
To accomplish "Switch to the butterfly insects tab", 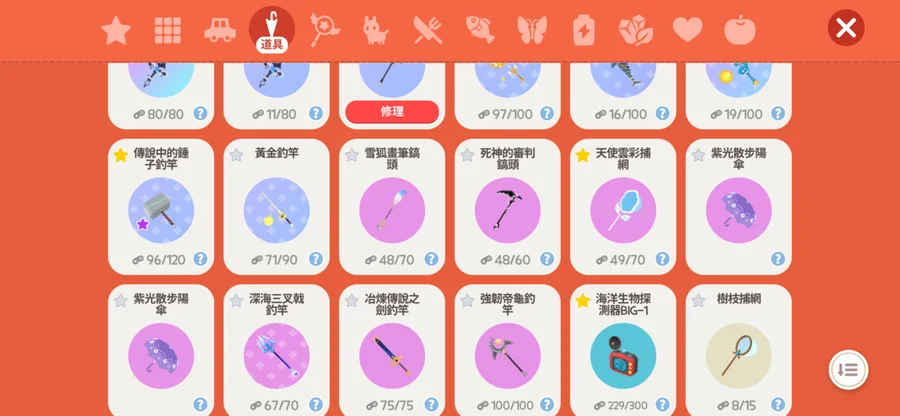I will 532,30.
